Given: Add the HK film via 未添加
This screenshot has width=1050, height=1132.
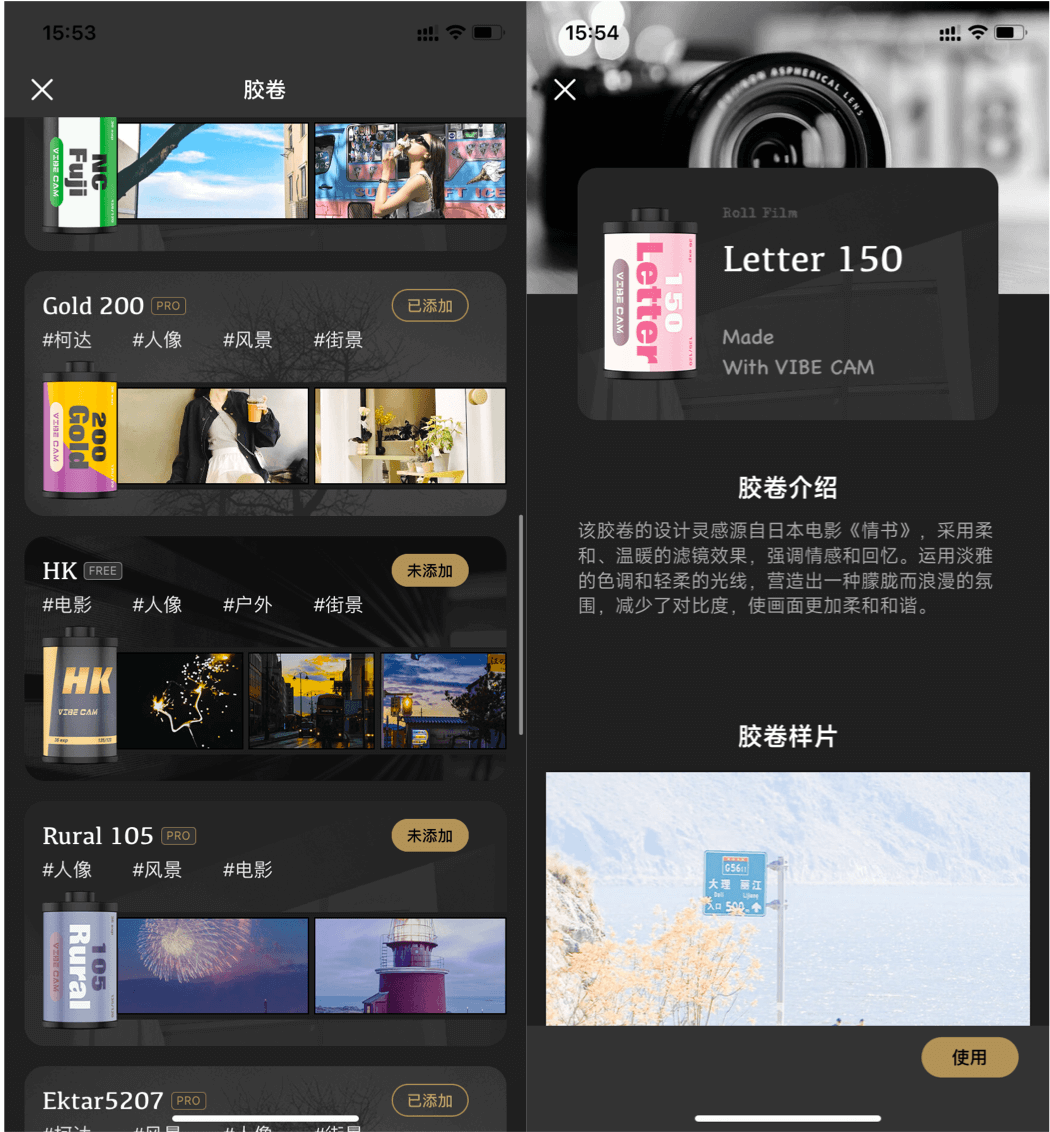Looking at the screenshot, I should [429, 571].
